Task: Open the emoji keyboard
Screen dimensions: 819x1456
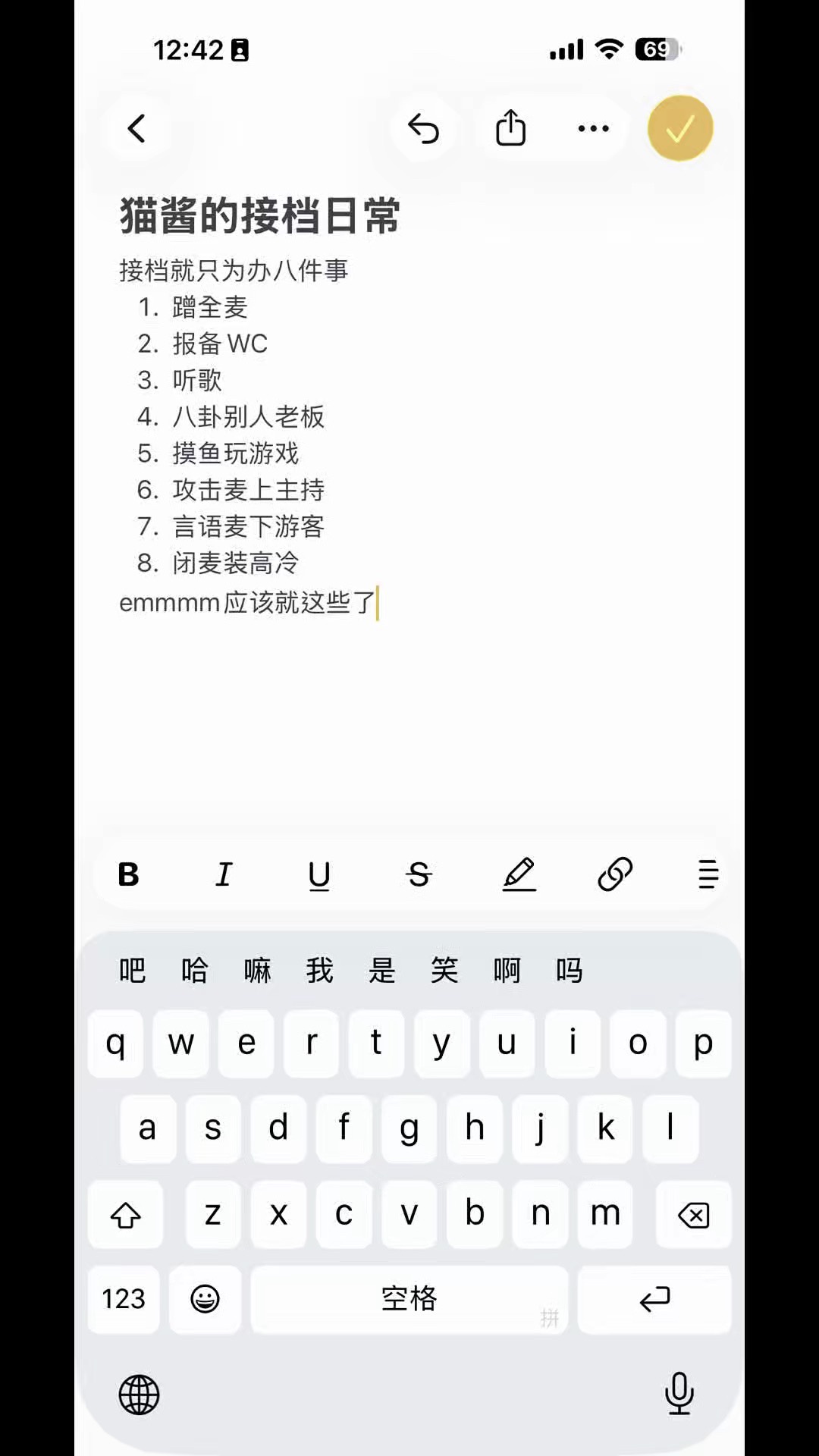Action: [205, 1299]
